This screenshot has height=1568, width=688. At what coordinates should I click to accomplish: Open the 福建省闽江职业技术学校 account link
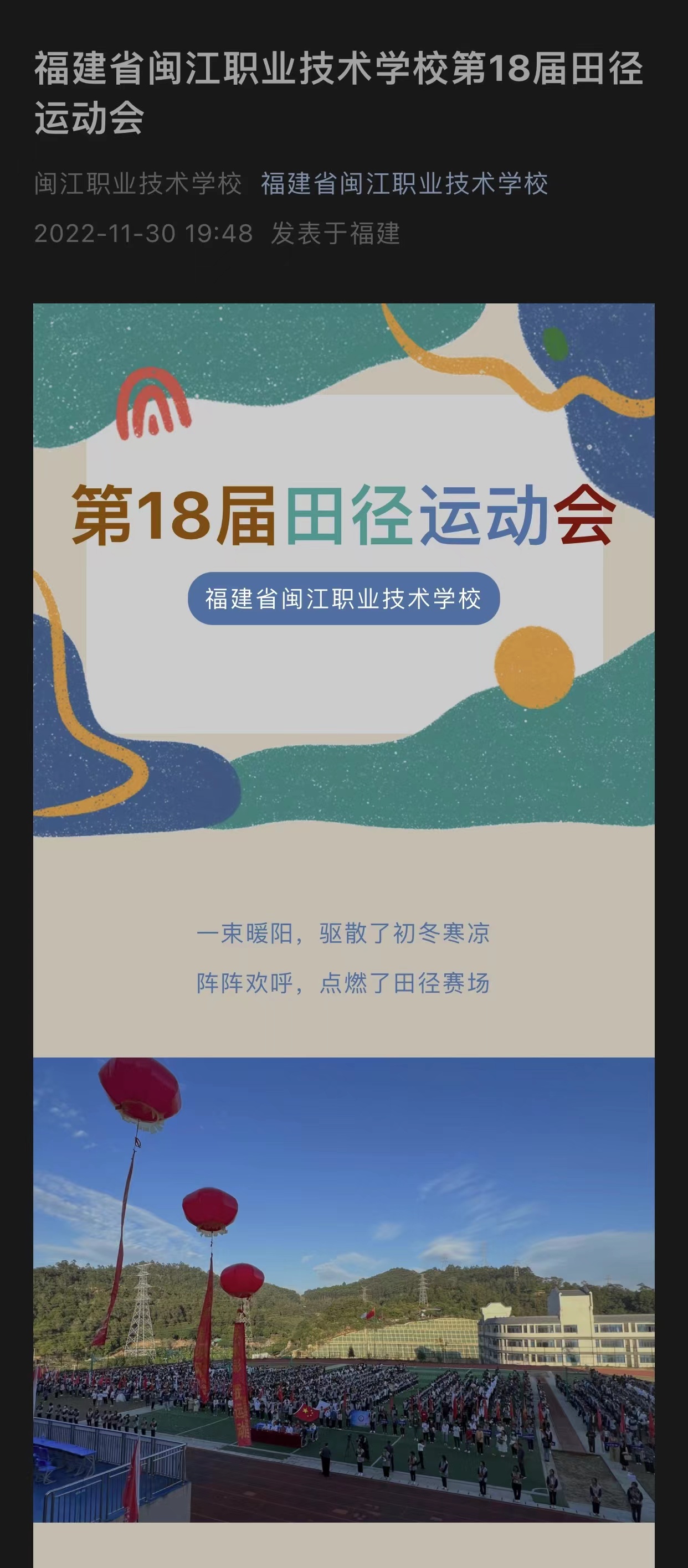pos(404,184)
